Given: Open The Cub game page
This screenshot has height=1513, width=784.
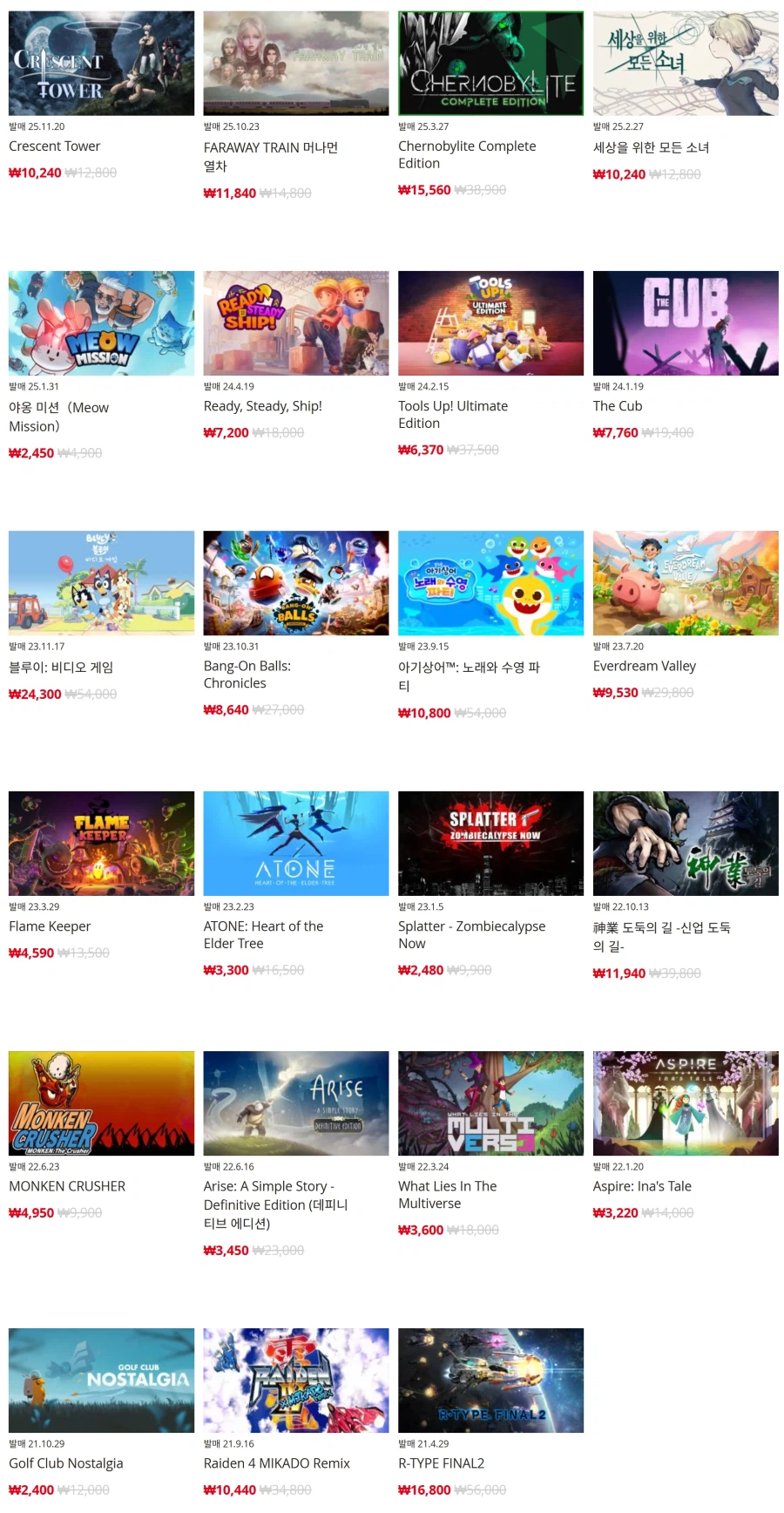Looking at the screenshot, I should tap(686, 323).
